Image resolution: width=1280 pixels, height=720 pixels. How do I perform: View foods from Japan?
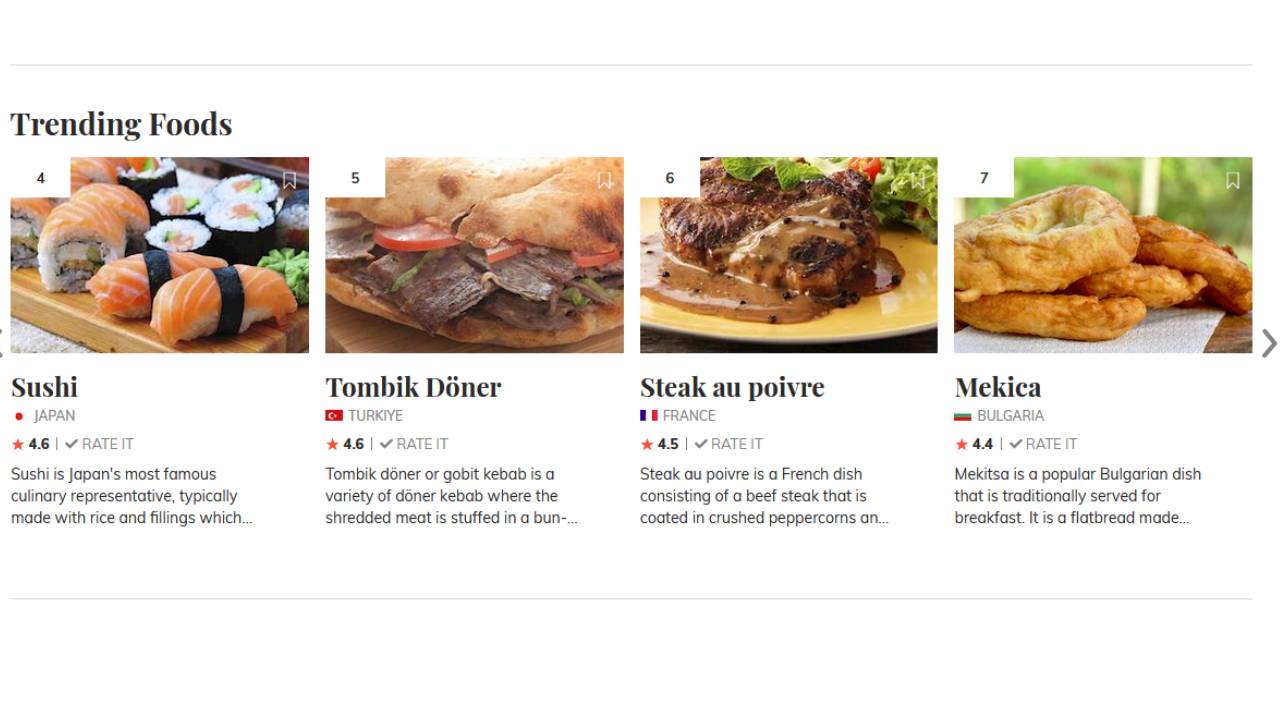pyautogui.click(x=54, y=416)
